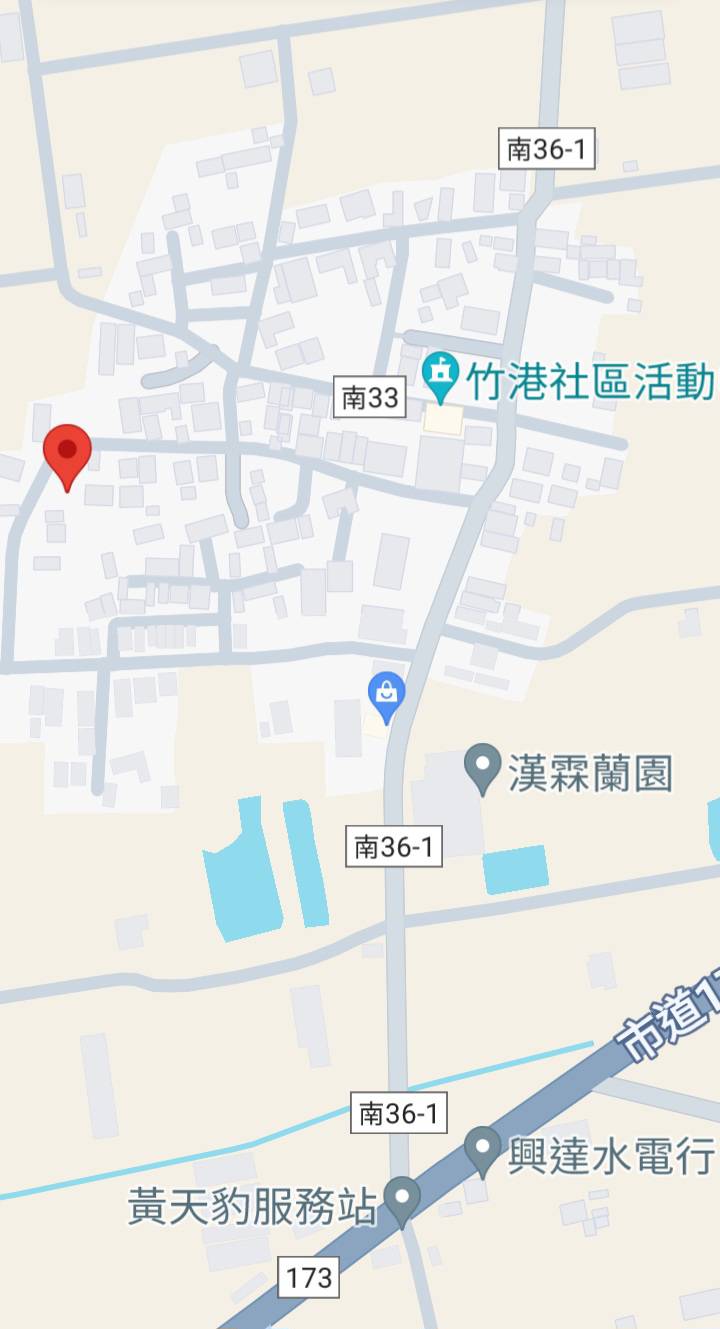Screen dimensions: 720x1329
Task: Select the 黃天豹服務站 location marker
Action: [402, 1201]
